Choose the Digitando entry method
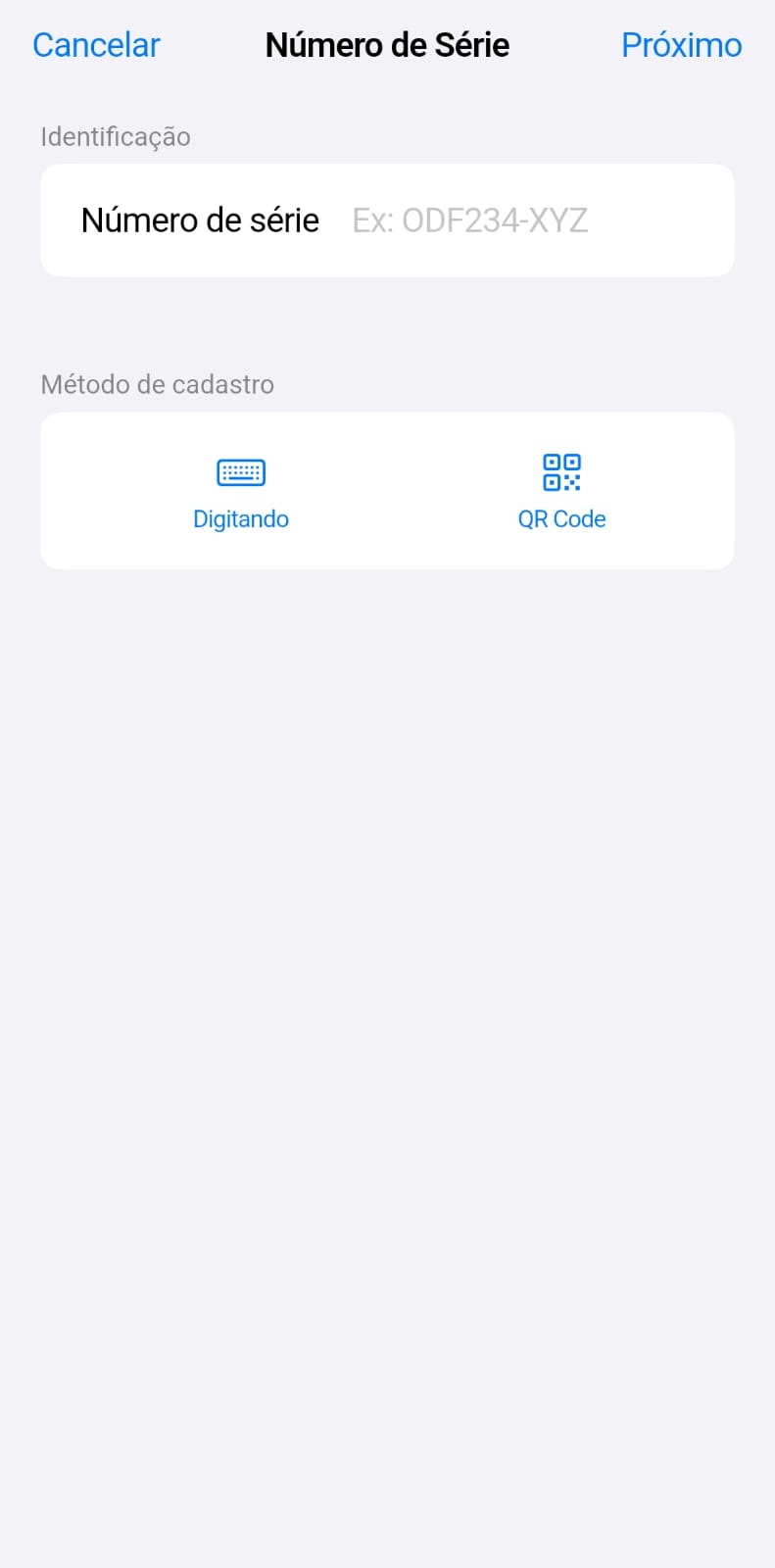This screenshot has width=775, height=1568. point(241,491)
